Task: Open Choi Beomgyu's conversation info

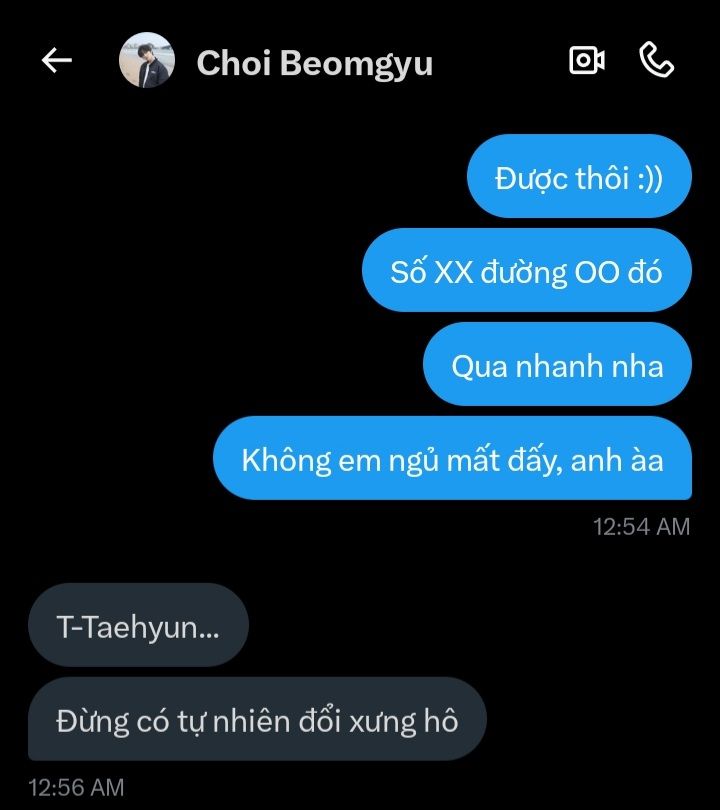Action: (314, 63)
